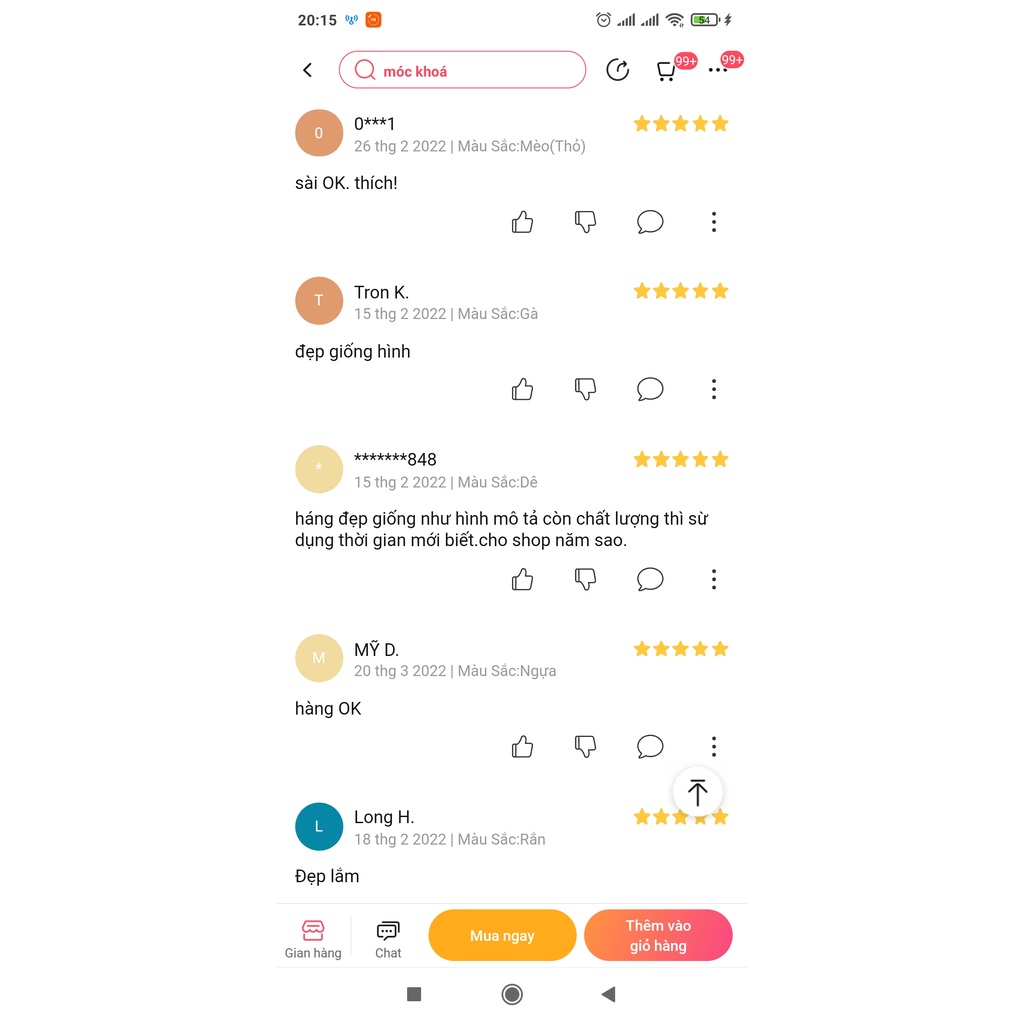Dislike the review by 0***1
This screenshot has height=1024, width=1024.
[586, 222]
